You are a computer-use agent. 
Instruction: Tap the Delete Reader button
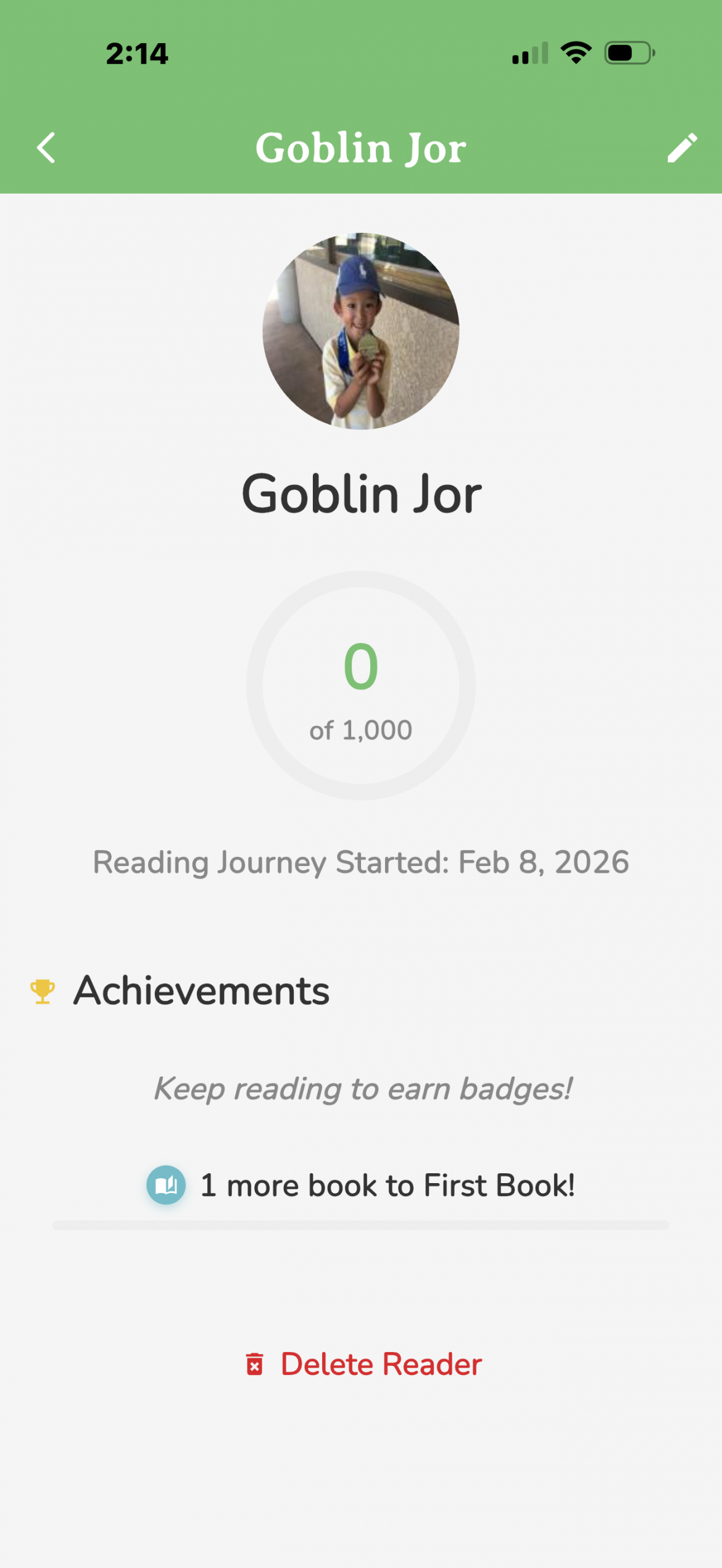pyautogui.click(x=363, y=1364)
